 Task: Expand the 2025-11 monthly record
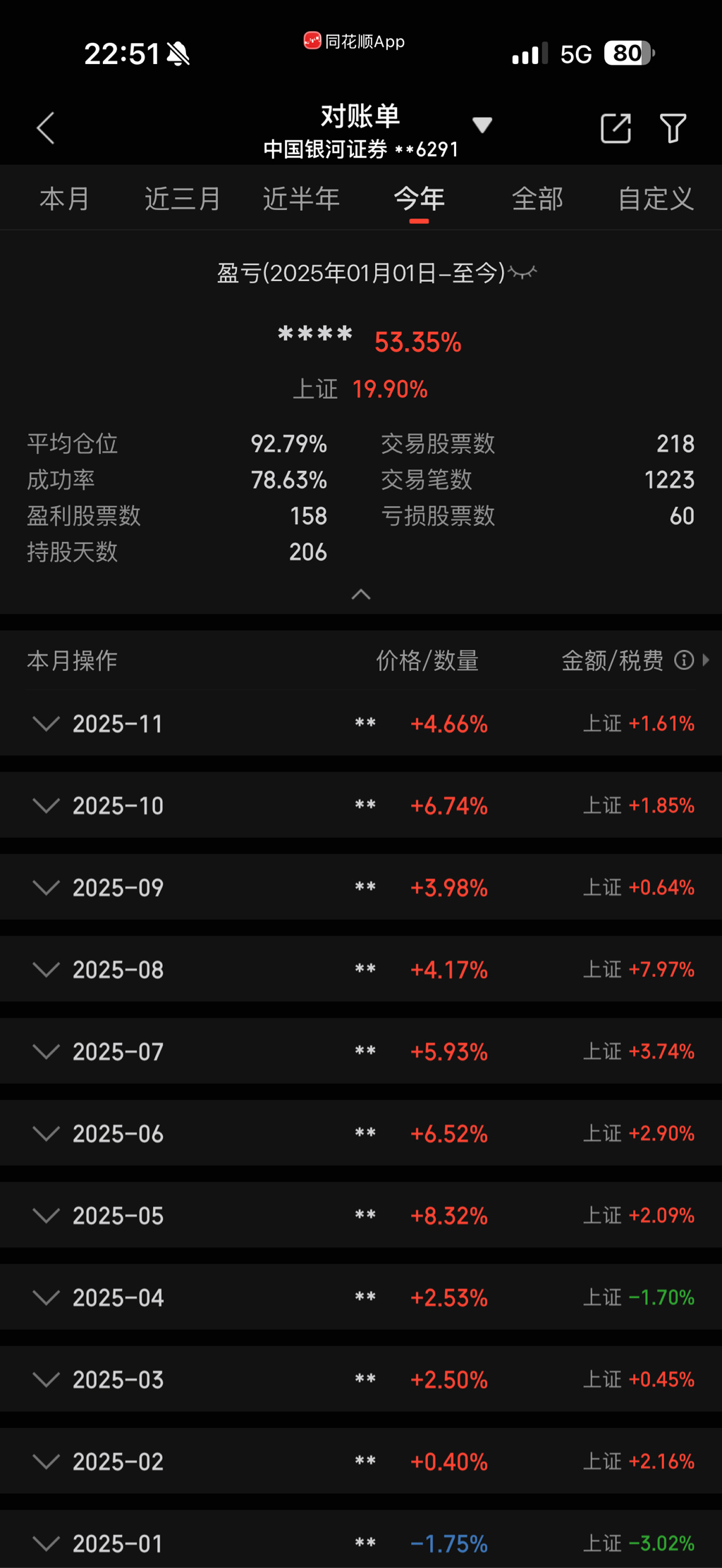(x=47, y=724)
